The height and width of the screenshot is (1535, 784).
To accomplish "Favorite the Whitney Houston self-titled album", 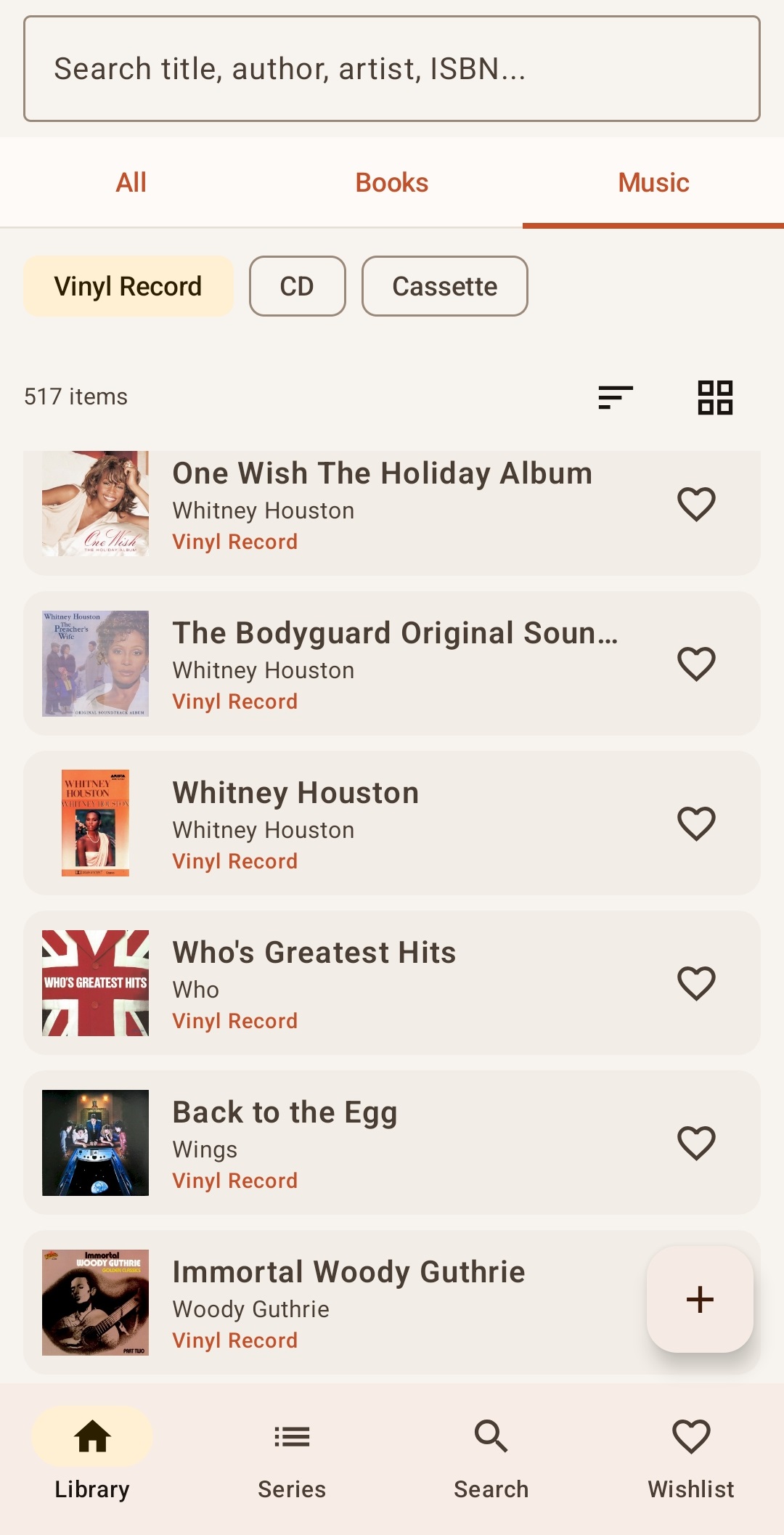I will [695, 822].
